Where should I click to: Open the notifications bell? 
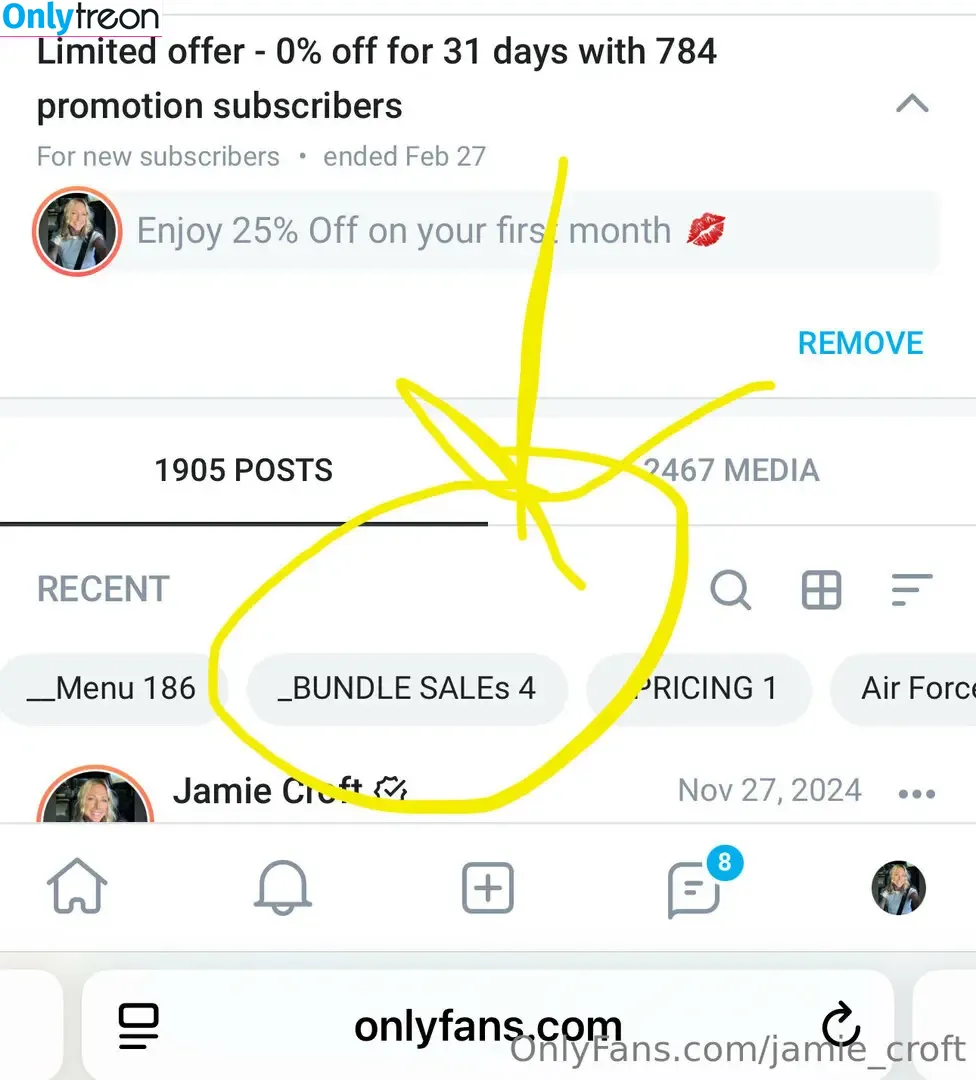(x=283, y=887)
